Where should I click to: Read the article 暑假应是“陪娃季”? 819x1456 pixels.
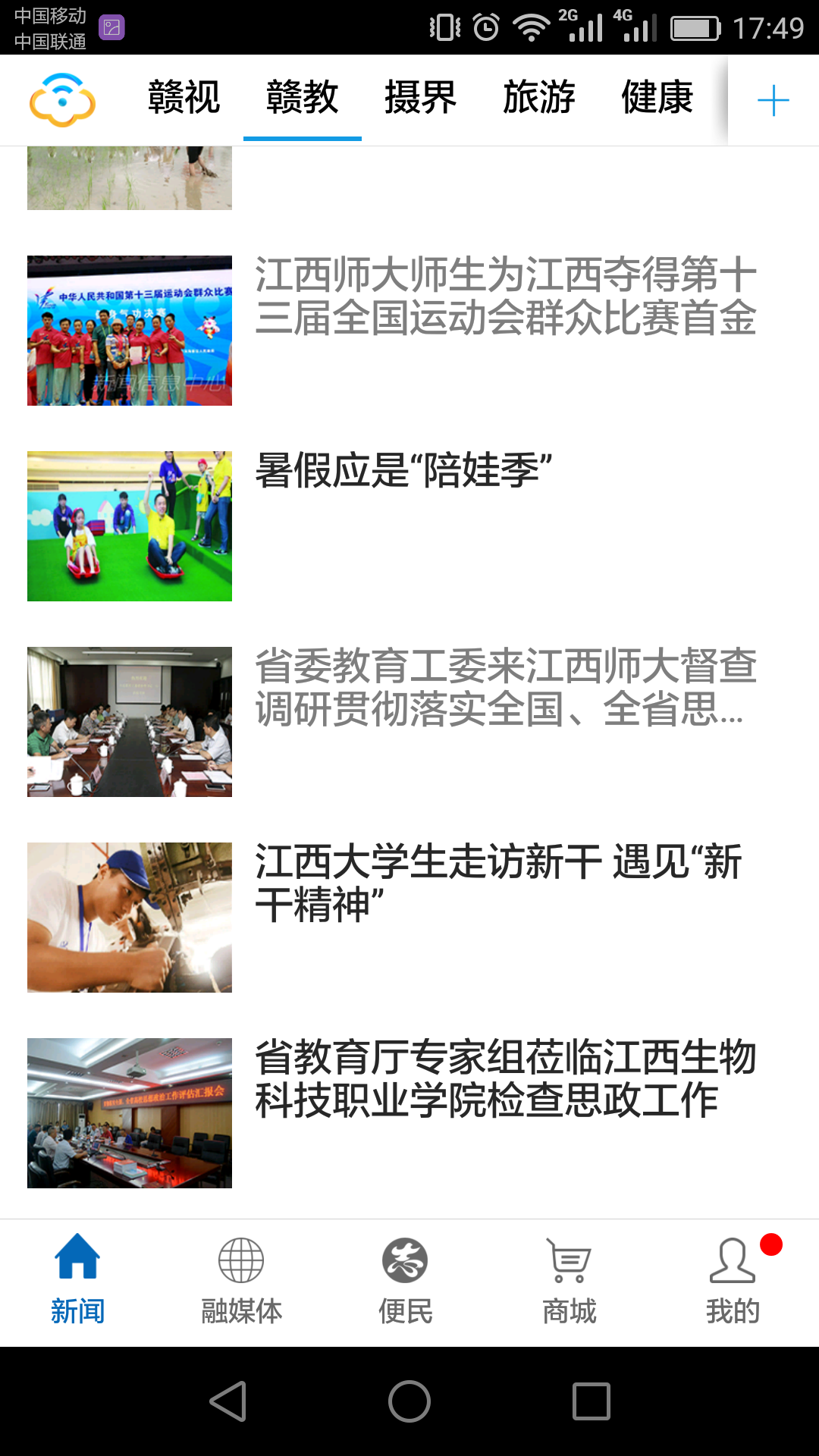pos(403,471)
